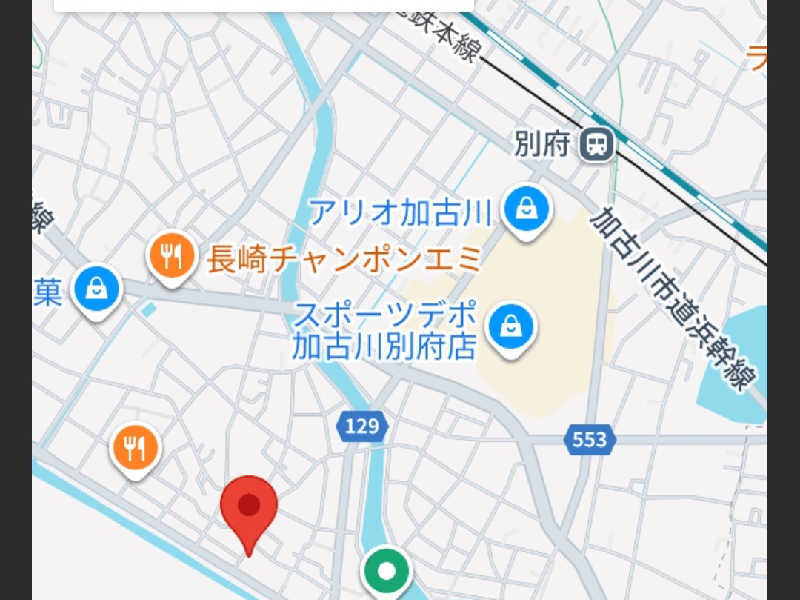Select the スポーツデポ加古川別府店 shopping marker

point(510,327)
